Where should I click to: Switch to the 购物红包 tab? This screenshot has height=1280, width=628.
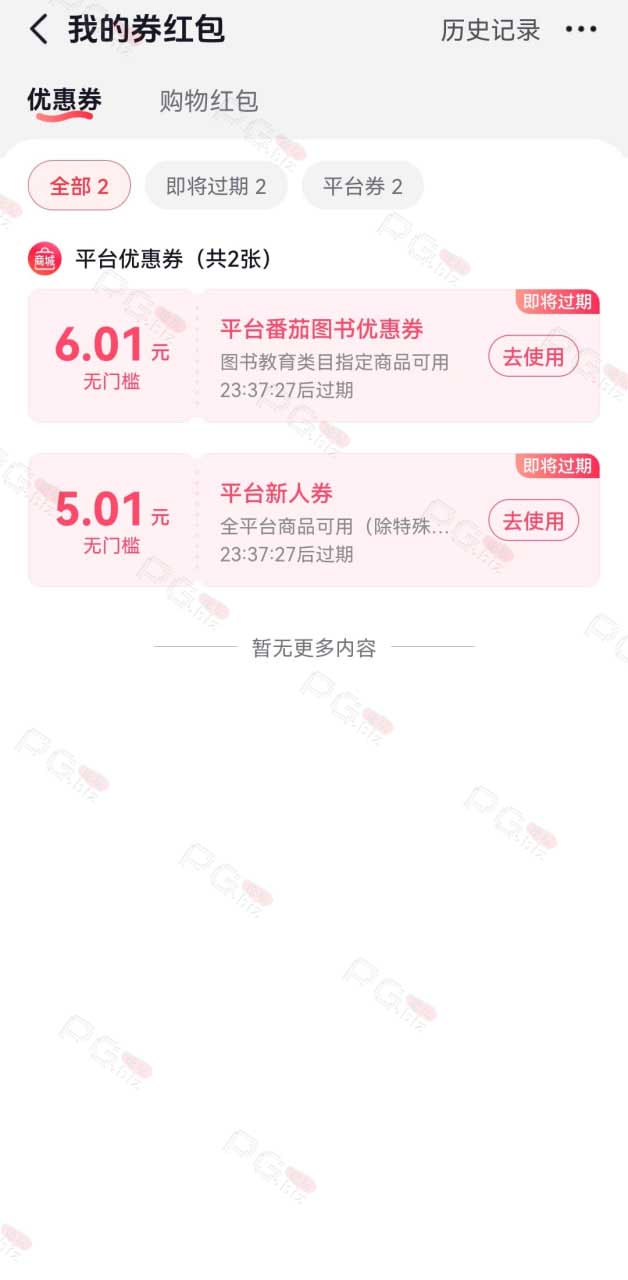209,101
